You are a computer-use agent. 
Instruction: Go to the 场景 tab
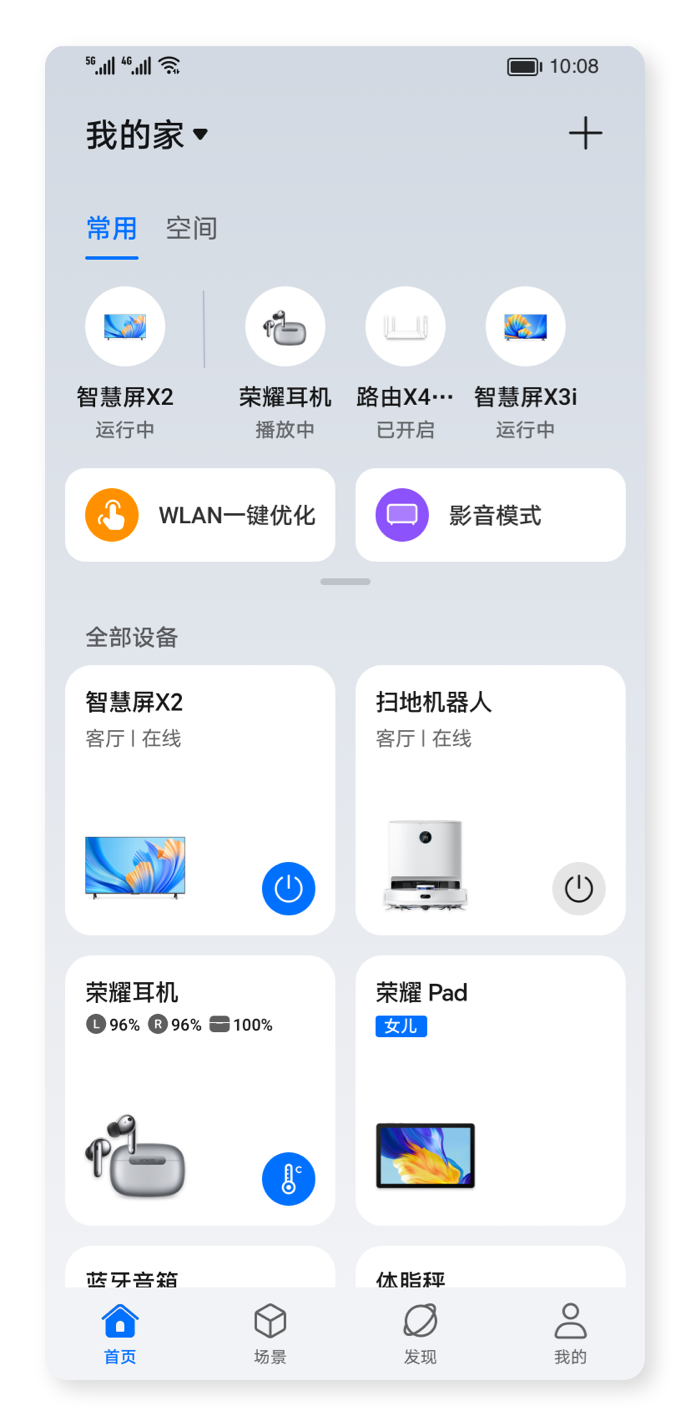[x=270, y=1334]
